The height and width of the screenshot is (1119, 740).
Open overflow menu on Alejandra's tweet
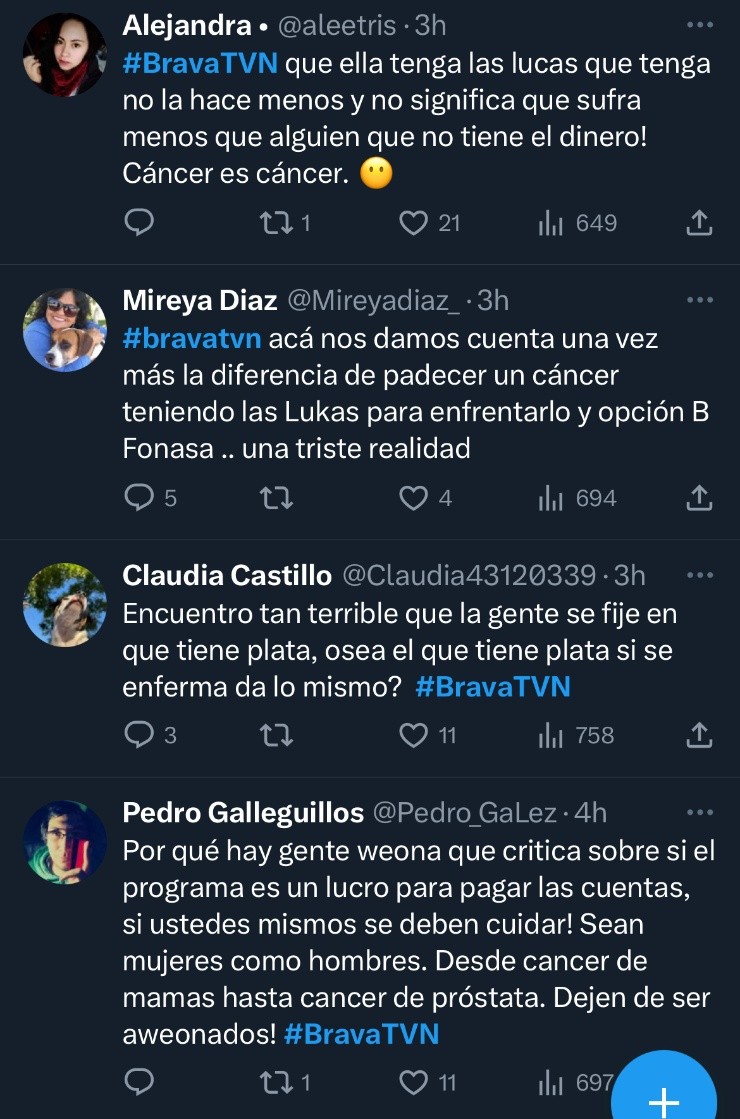pyautogui.click(x=700, y=24)
